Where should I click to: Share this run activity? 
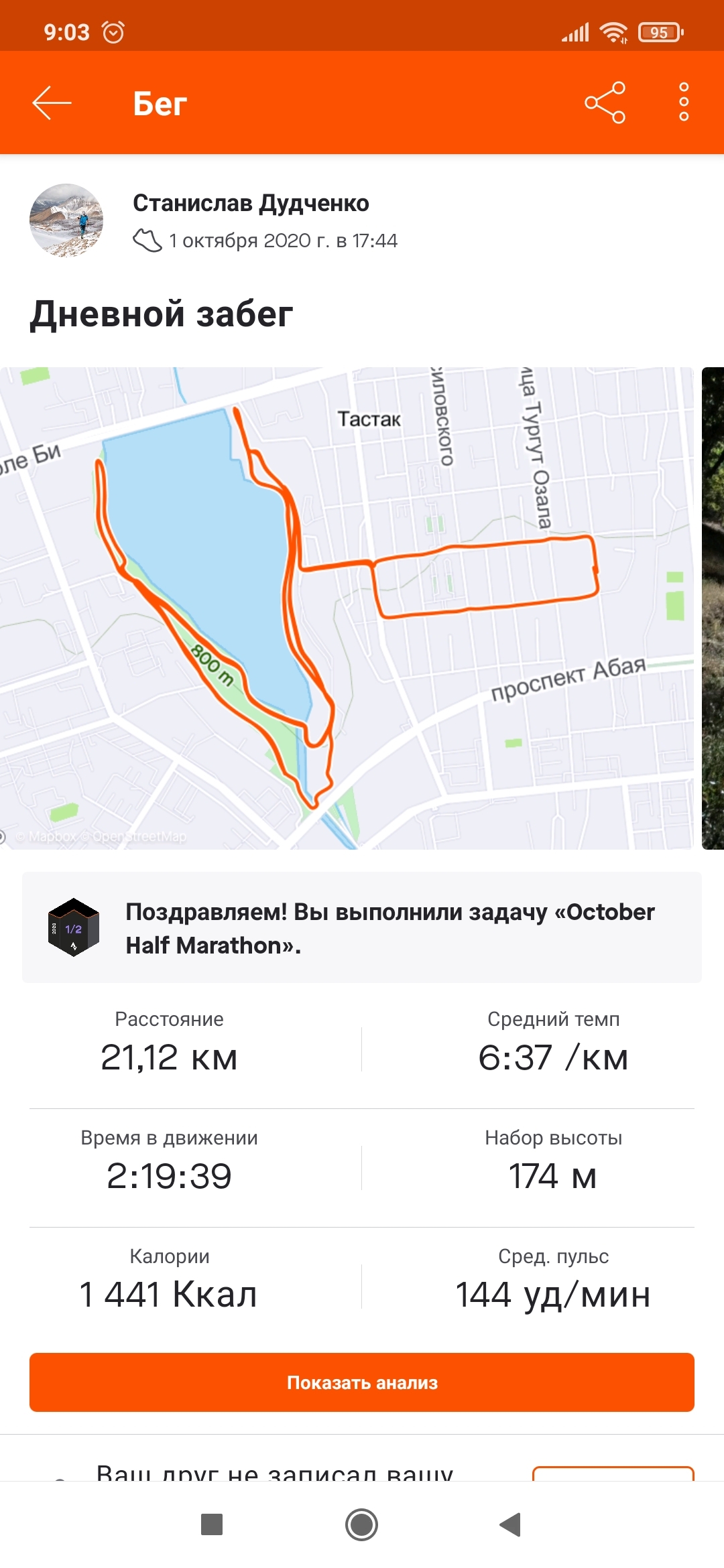click(605, 103)
